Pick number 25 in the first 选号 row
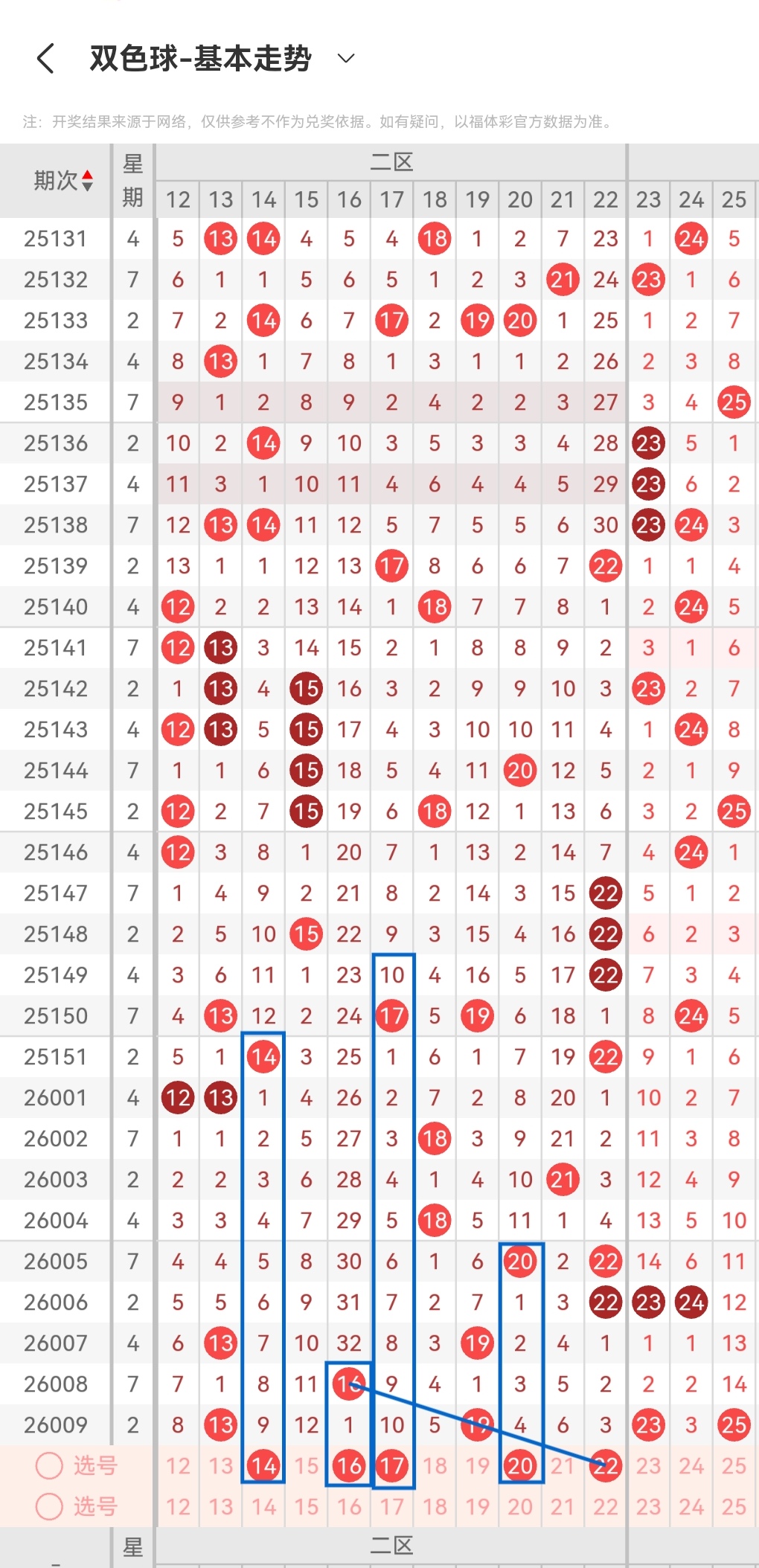 point(734,1465)
